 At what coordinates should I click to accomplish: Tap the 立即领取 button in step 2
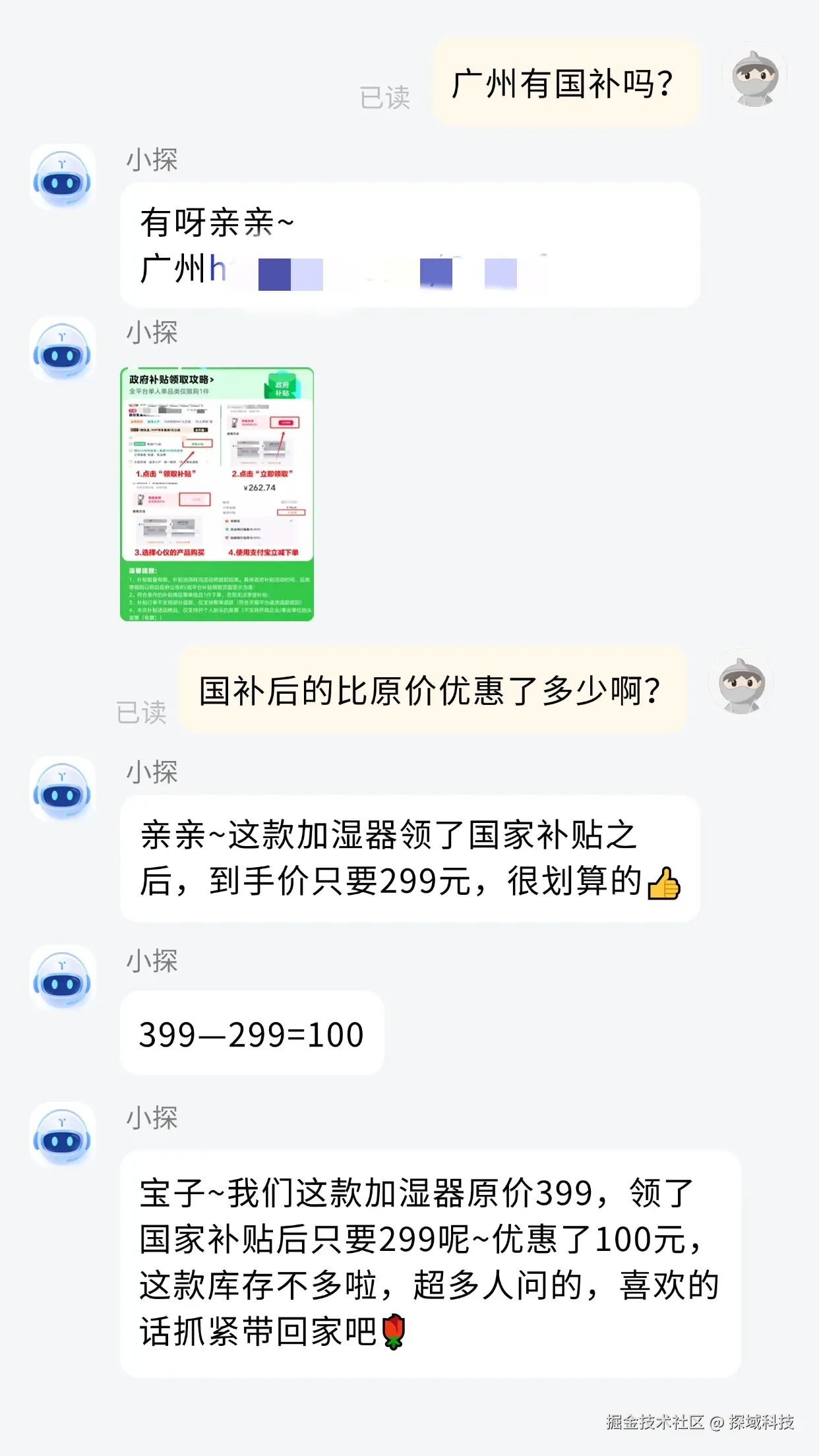pyautogui.click(x=285, y=422)
